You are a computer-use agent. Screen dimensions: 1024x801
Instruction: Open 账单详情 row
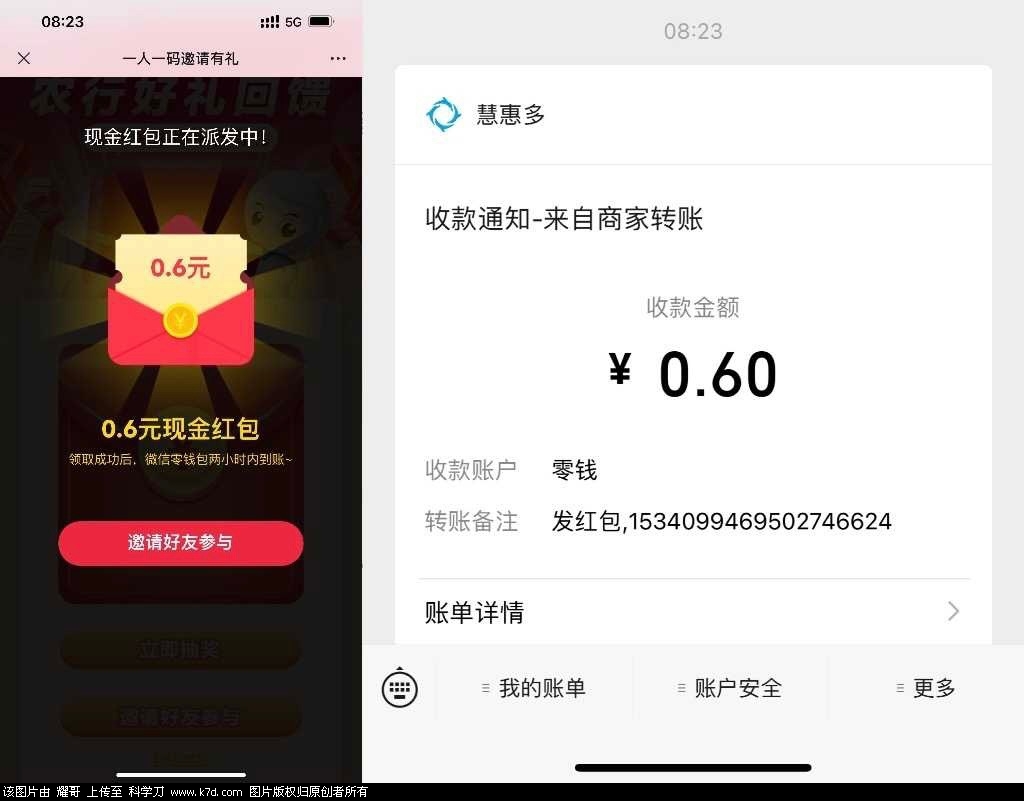(x=692, y=612)
